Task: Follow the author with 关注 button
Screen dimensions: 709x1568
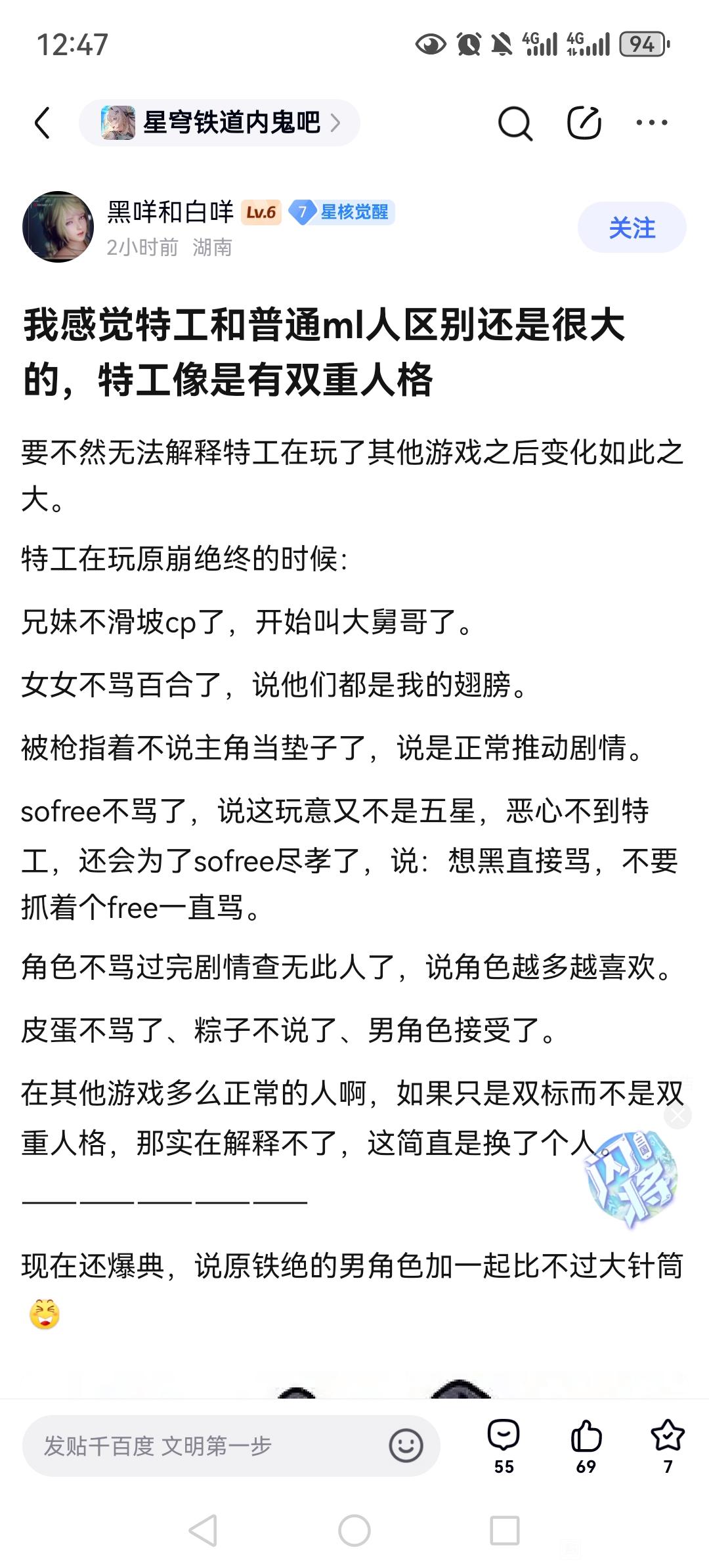Action: click(632, 228)
